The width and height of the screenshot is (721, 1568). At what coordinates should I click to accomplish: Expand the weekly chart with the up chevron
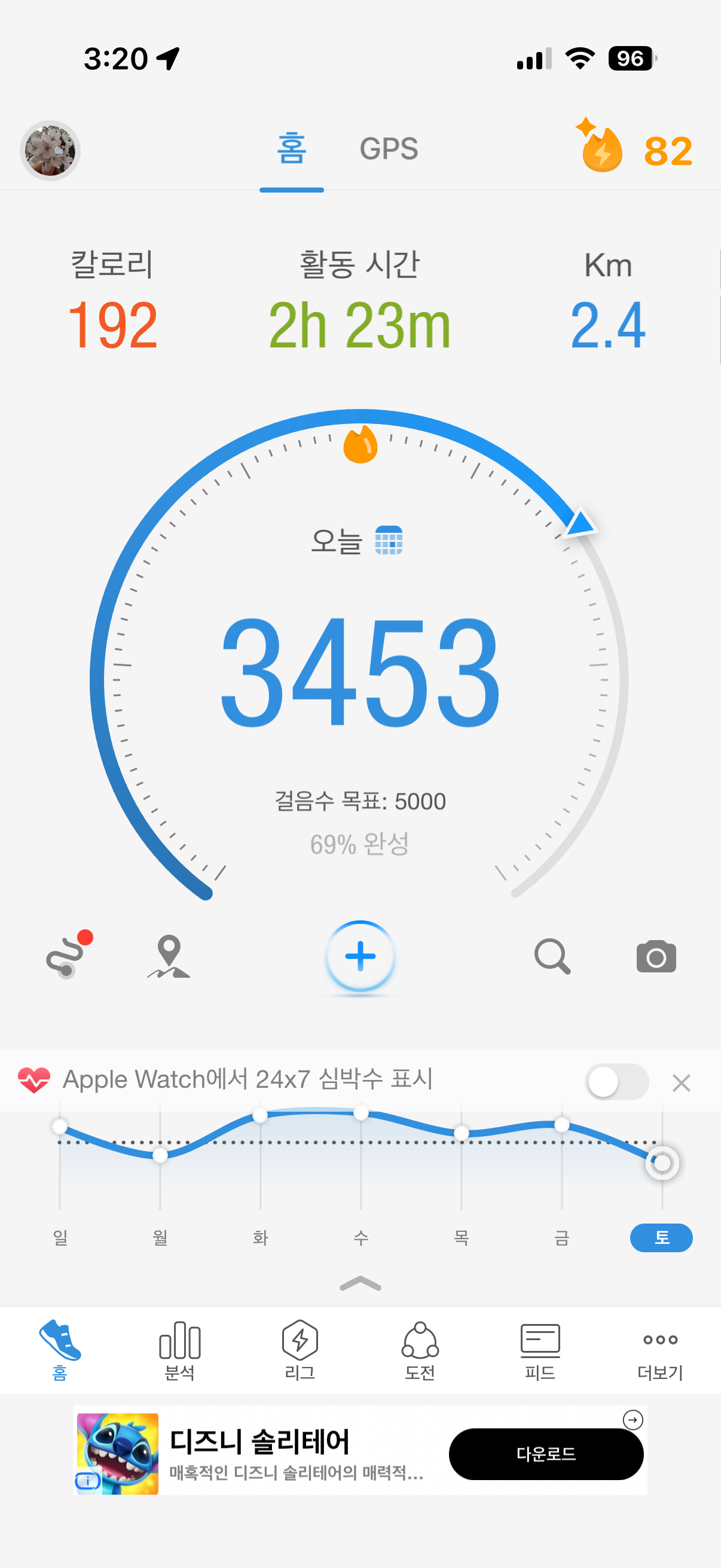tap(360, 1283)
